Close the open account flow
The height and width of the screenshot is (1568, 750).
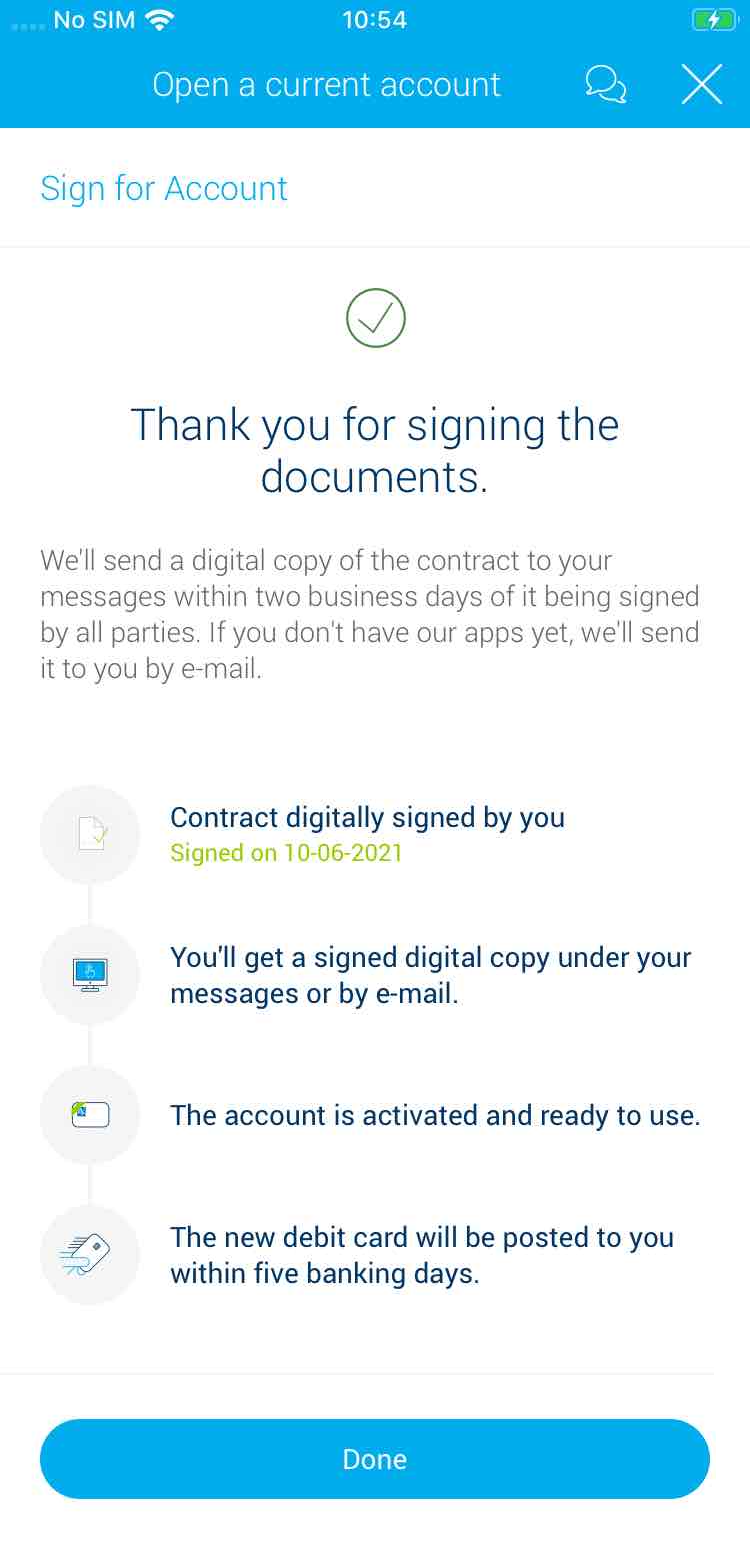coord(702,85)
